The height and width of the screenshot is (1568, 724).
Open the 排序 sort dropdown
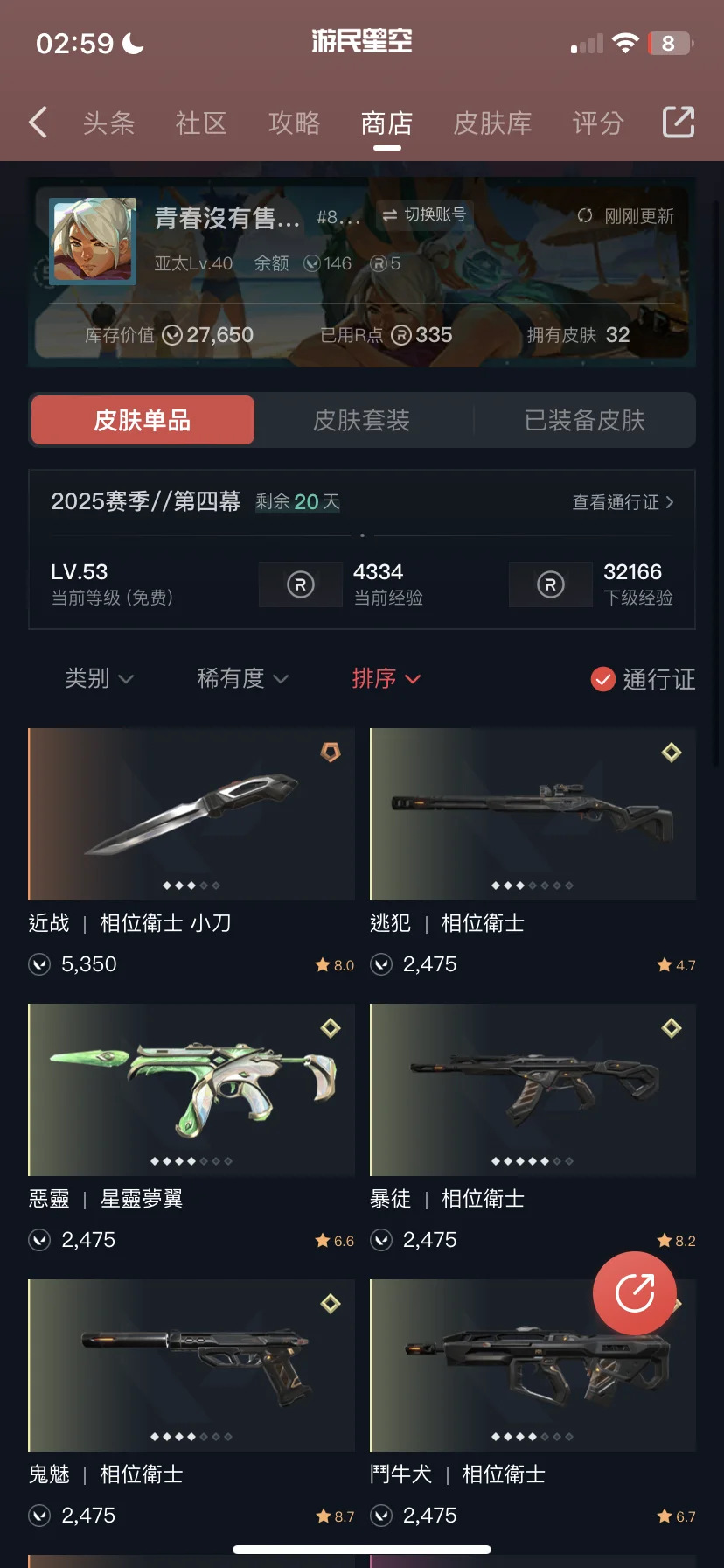386,678
